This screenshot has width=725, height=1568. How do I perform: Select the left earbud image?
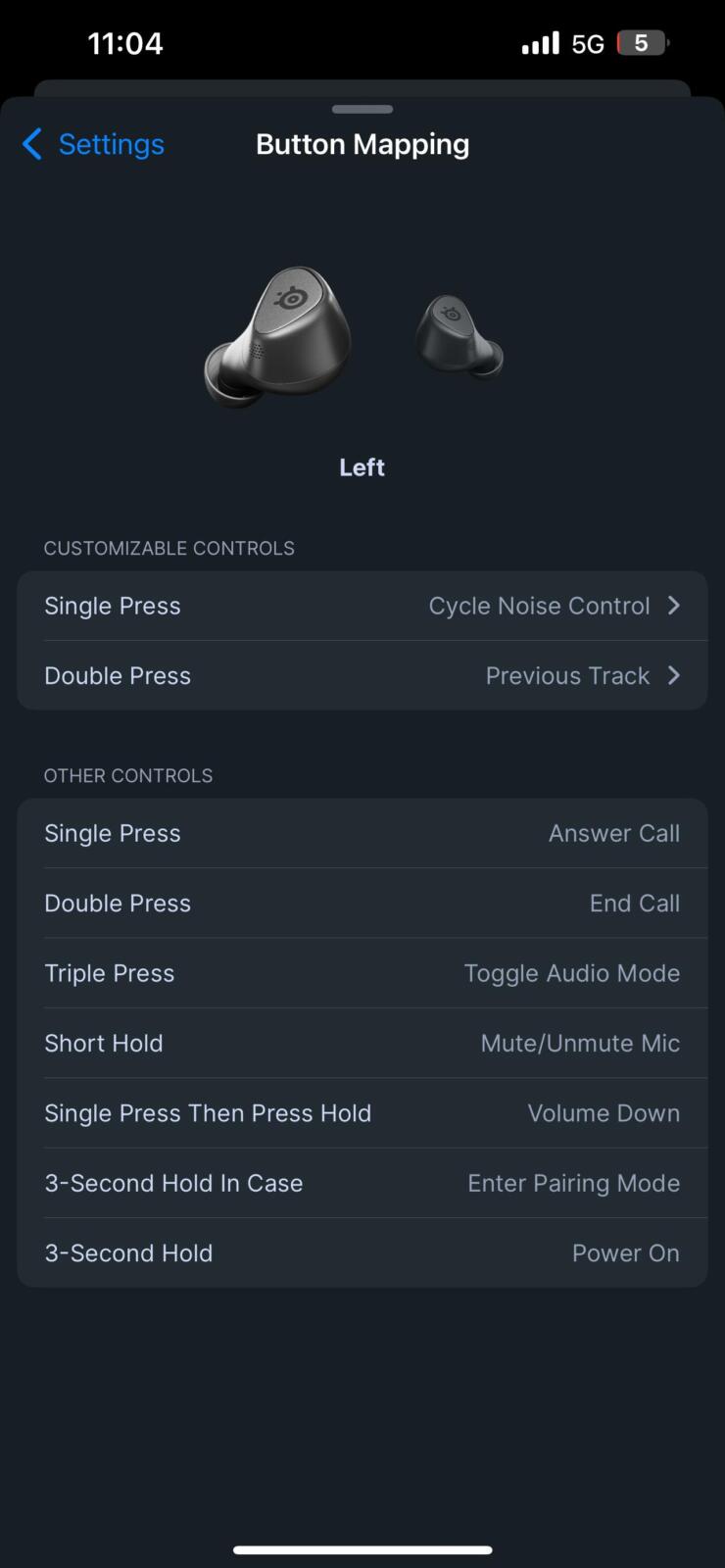pyautogui.click(x=277, y=336)
